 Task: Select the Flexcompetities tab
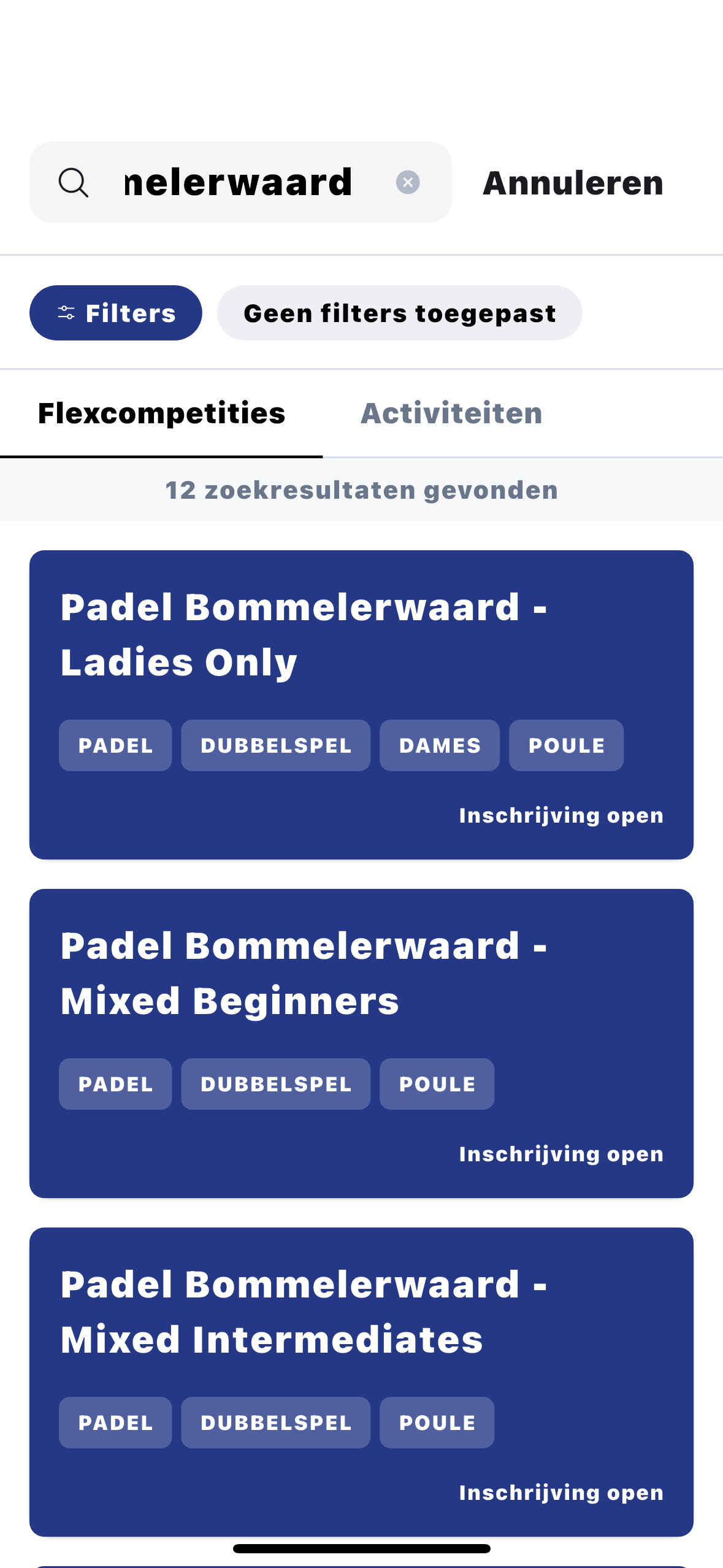(161, 413)
